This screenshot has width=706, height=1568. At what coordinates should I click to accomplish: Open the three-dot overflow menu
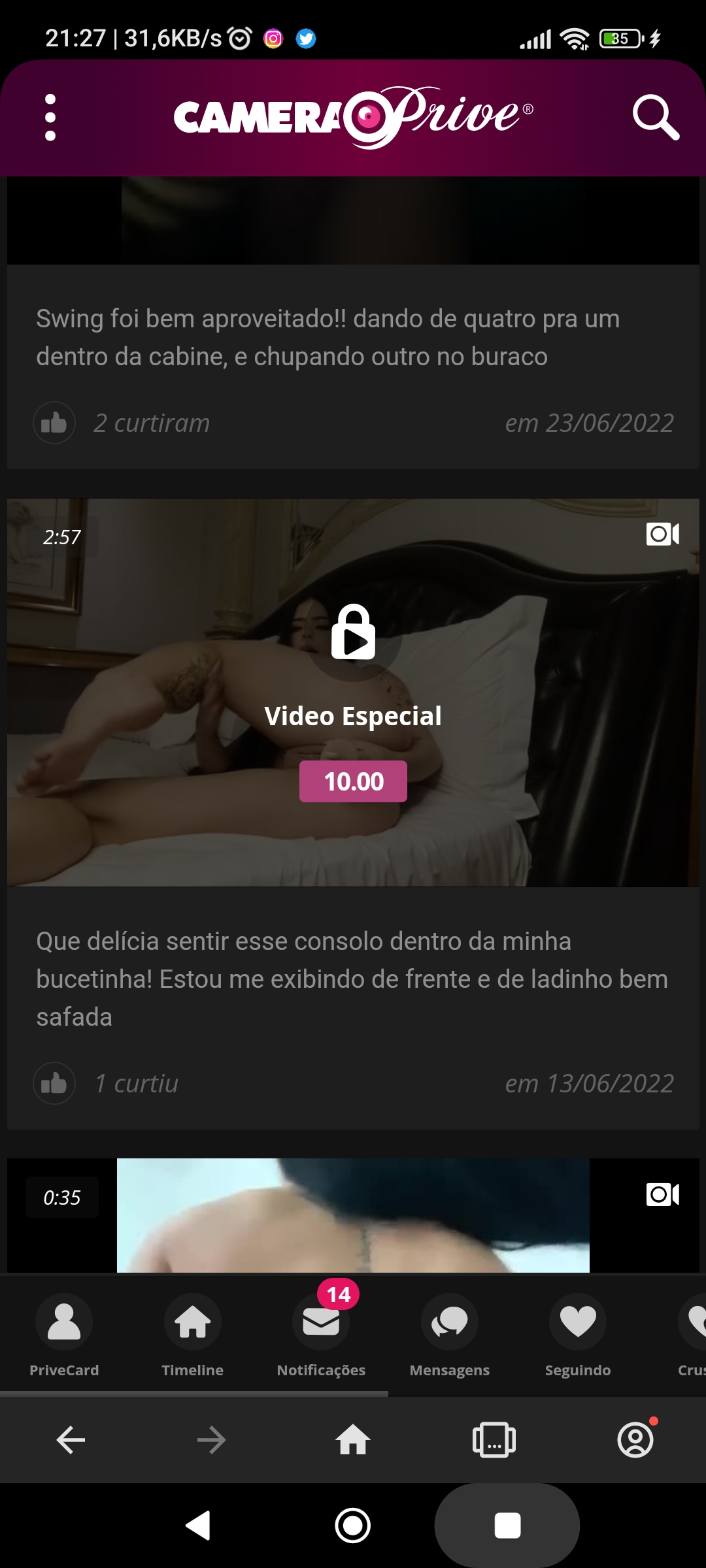tap(50, 118)
